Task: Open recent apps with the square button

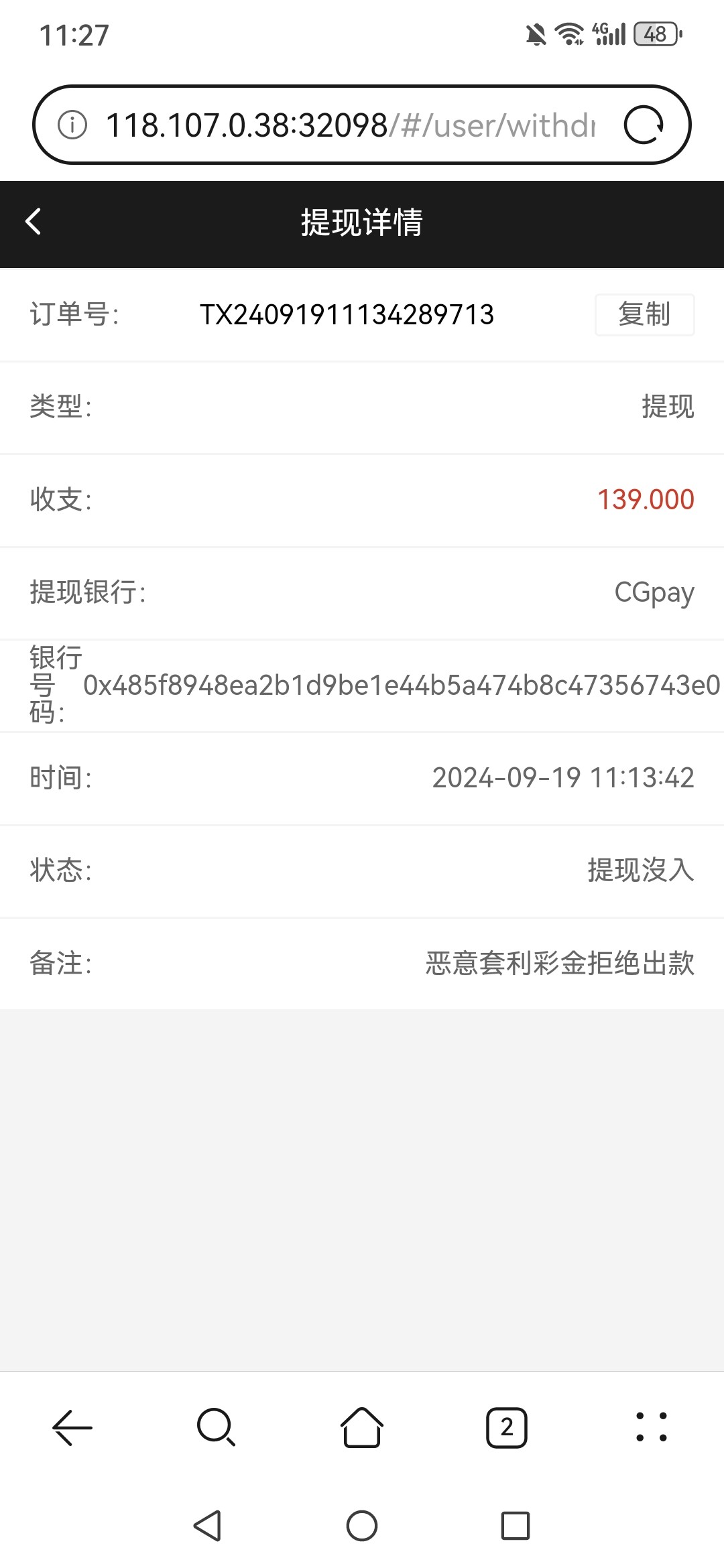Action: (x=516, y=1526)
